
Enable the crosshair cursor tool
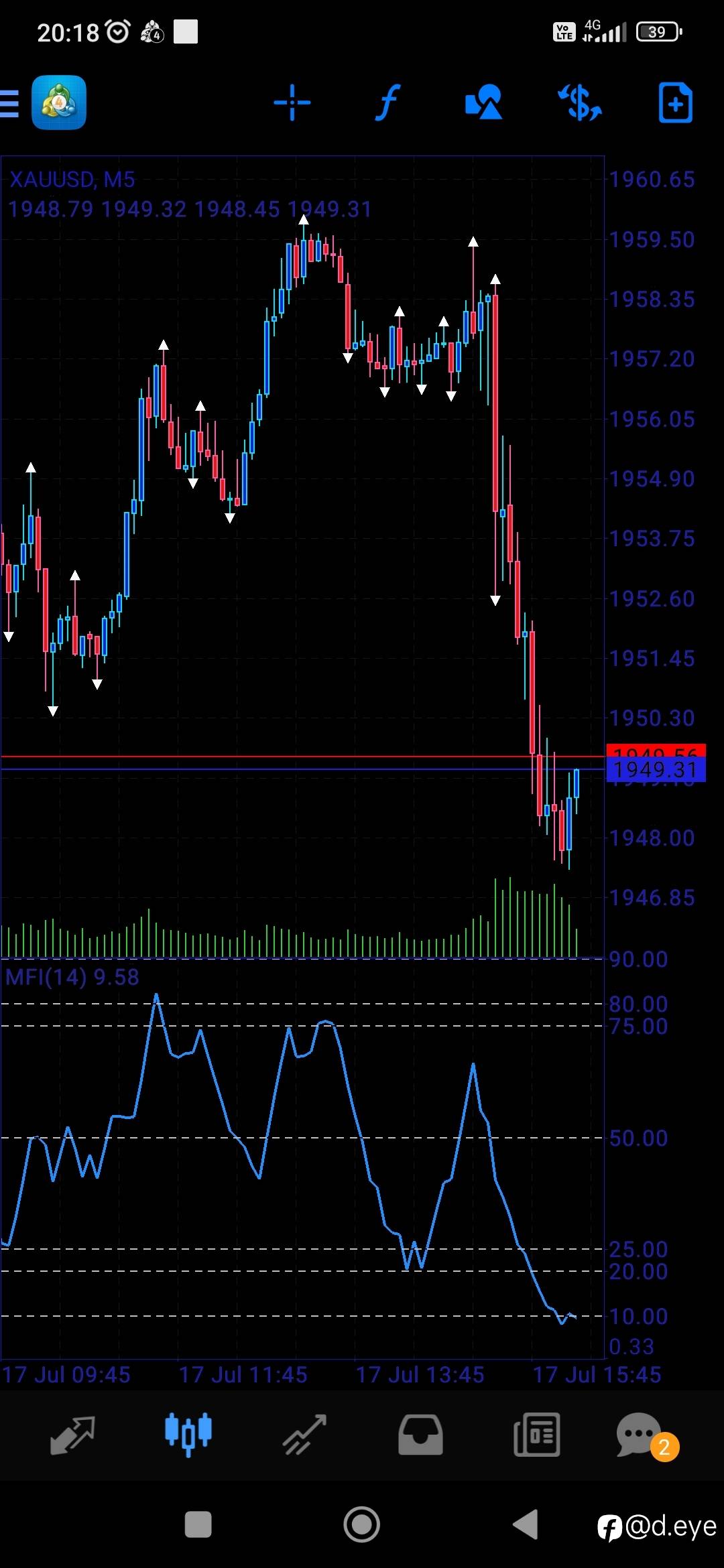[x=292, y=103]
